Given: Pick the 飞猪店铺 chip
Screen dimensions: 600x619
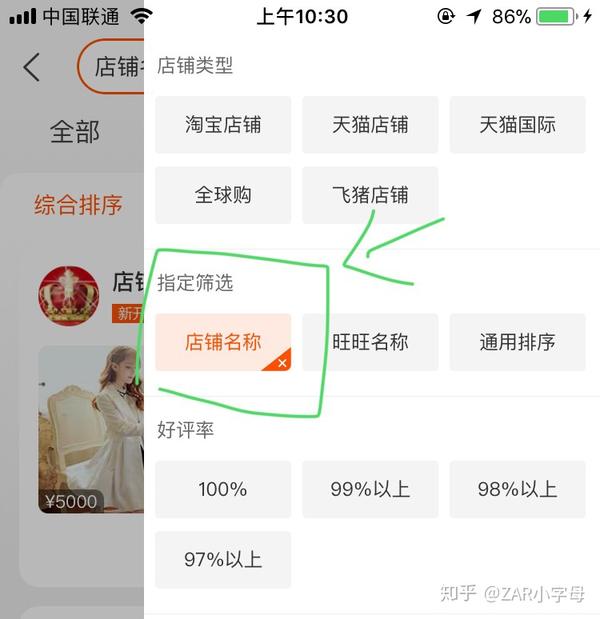Looking at the screenshot, I should pyautogui.click(x=370, y=195).
